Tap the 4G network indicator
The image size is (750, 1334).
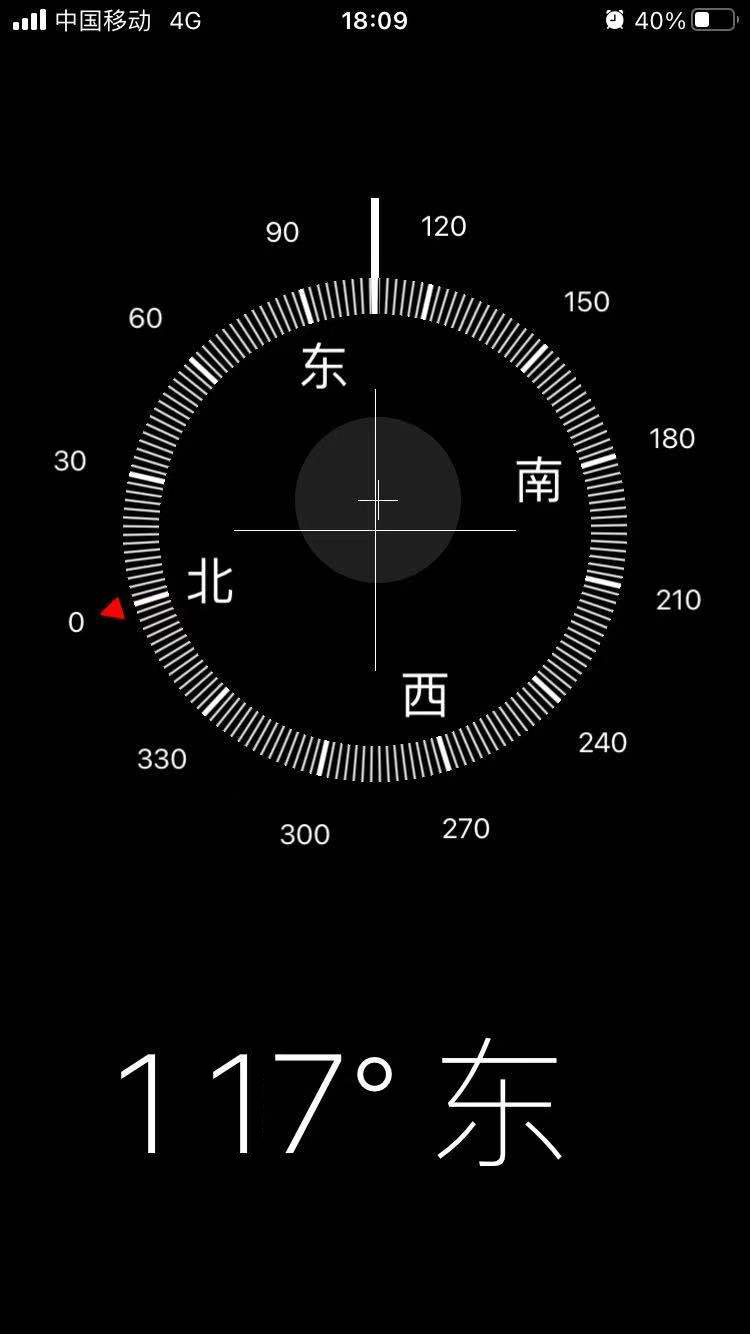(x=184, y=19)
